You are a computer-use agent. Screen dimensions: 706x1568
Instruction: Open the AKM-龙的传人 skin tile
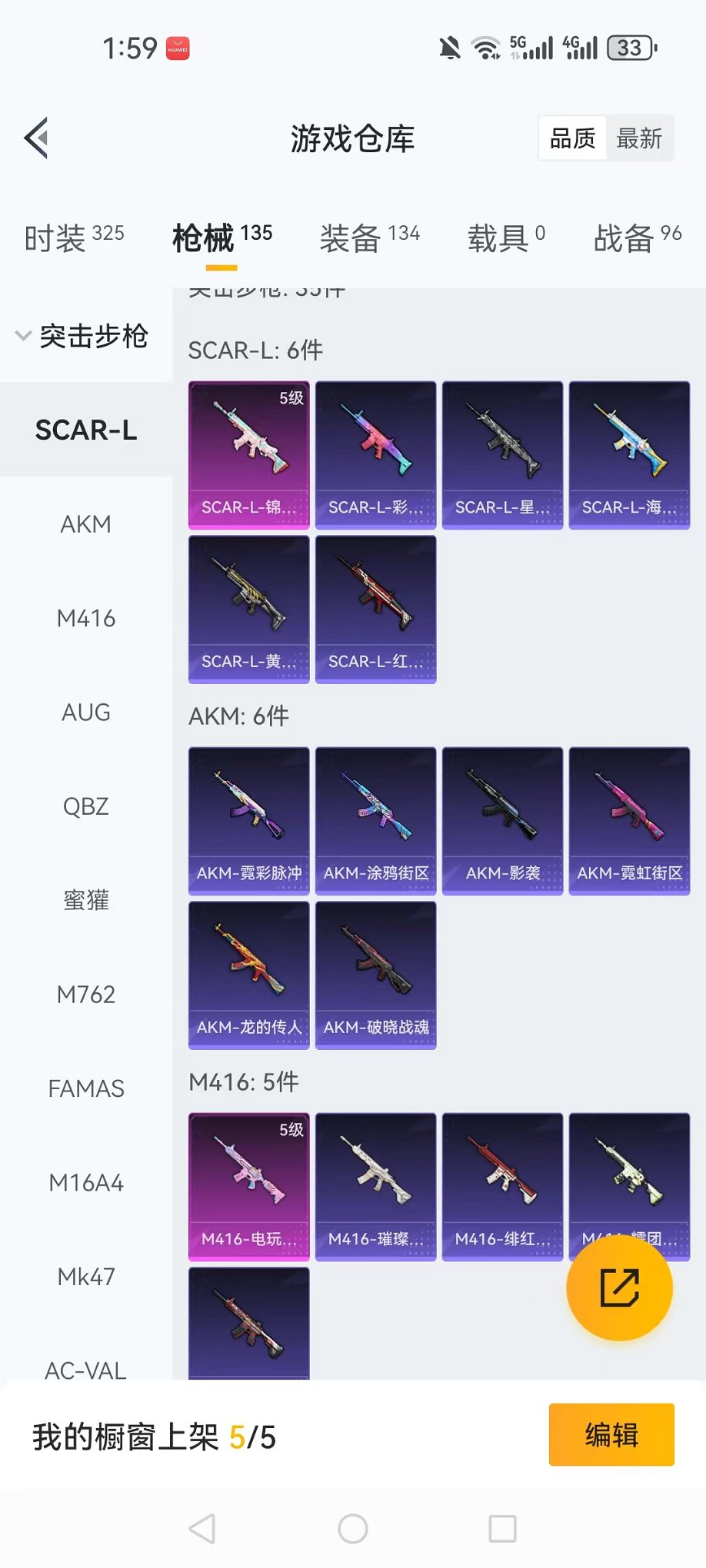249,975
